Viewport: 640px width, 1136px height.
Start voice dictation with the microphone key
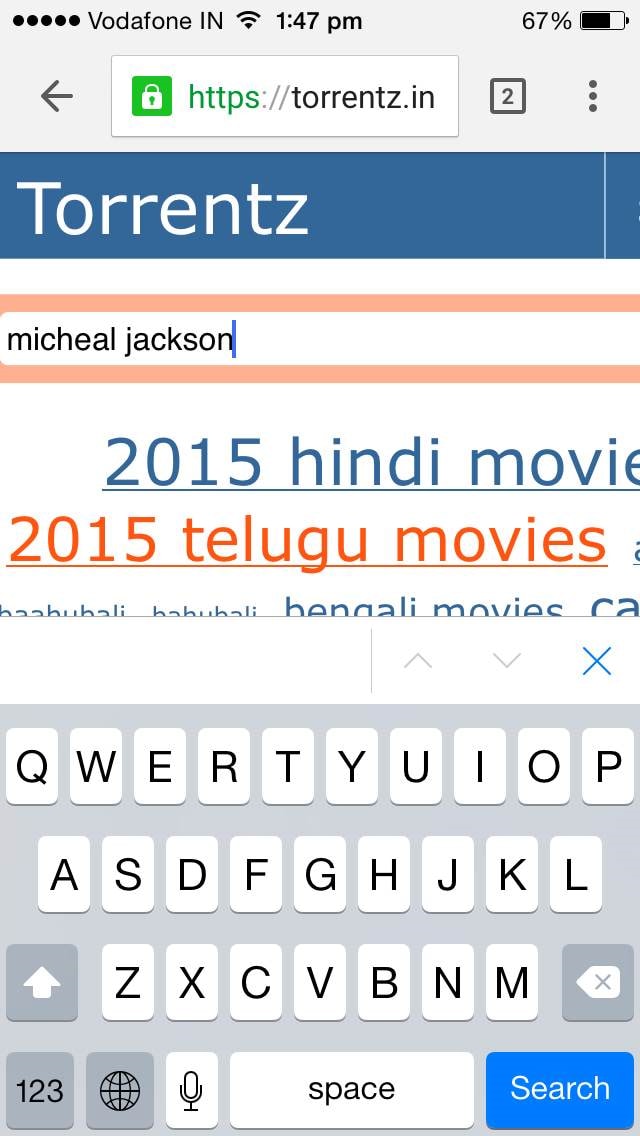[x=191, y=1088]
